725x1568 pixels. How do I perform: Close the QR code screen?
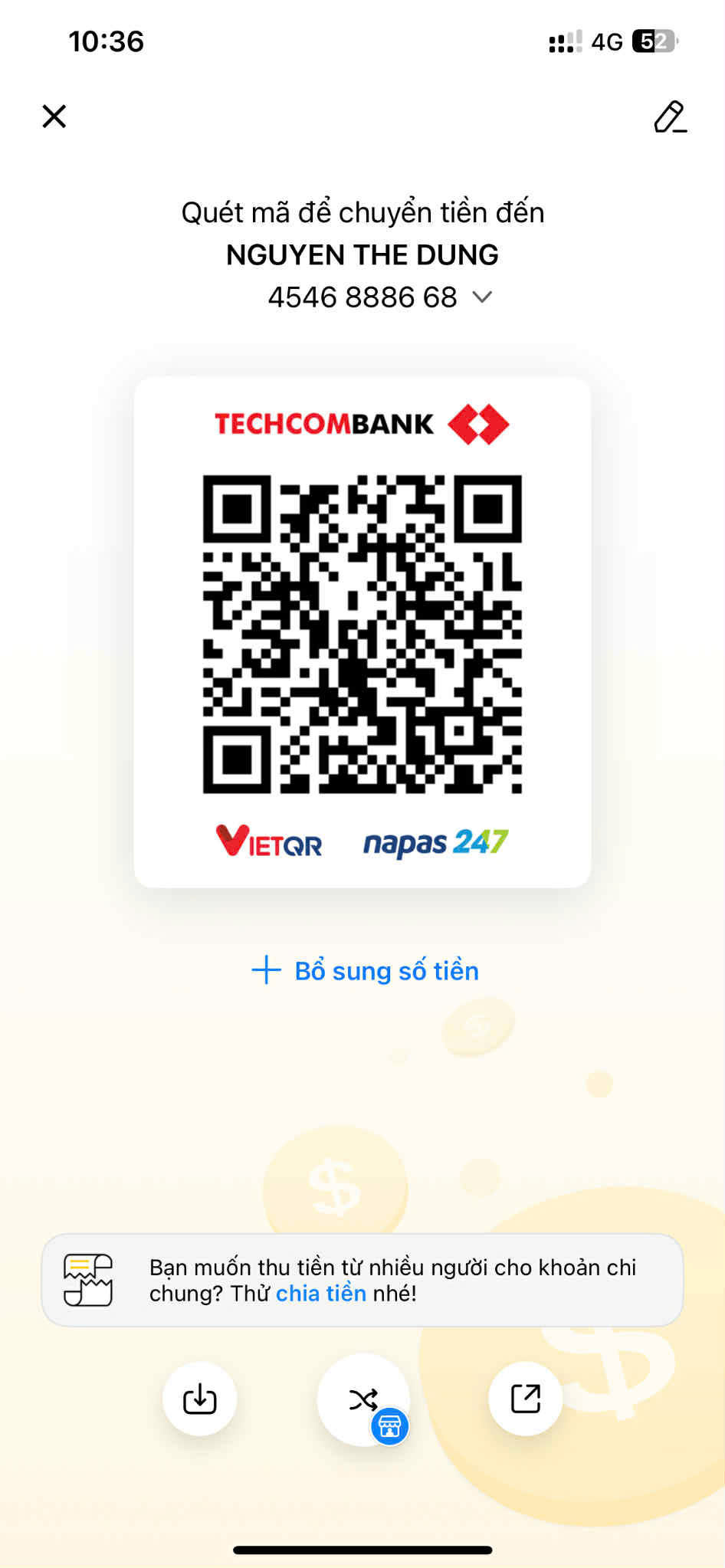(x=54, y=116)
